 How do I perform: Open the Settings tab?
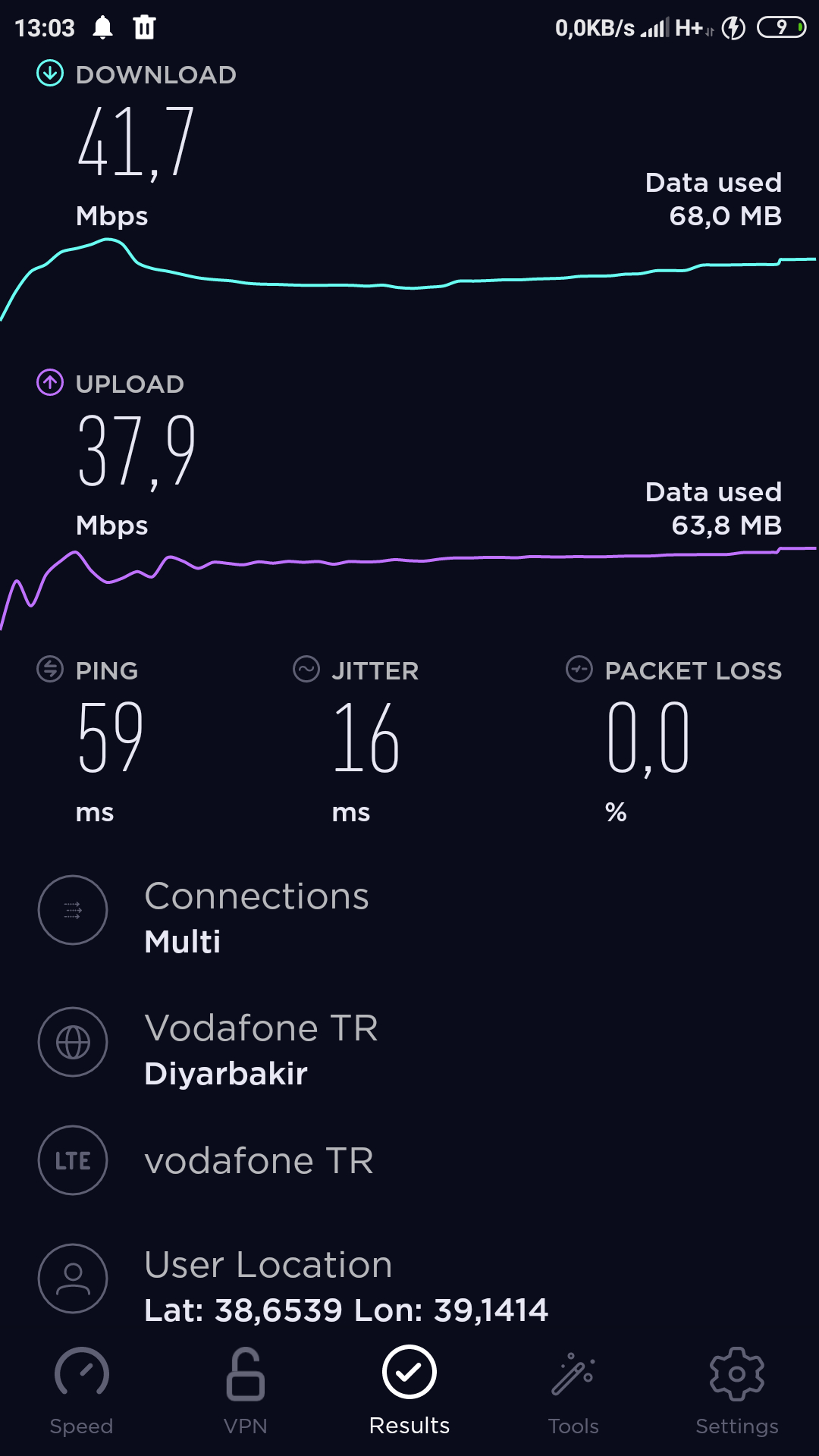(737, 1392)
